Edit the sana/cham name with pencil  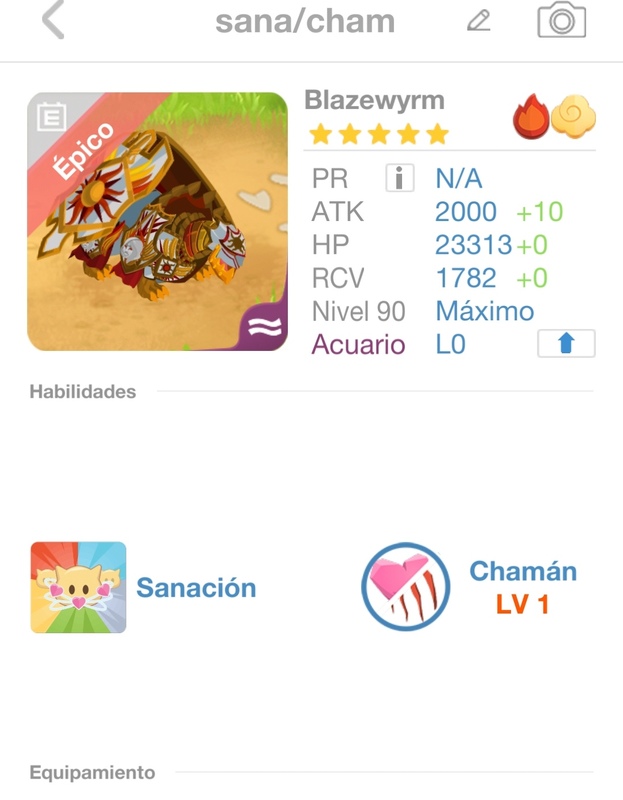click(479, 21)
